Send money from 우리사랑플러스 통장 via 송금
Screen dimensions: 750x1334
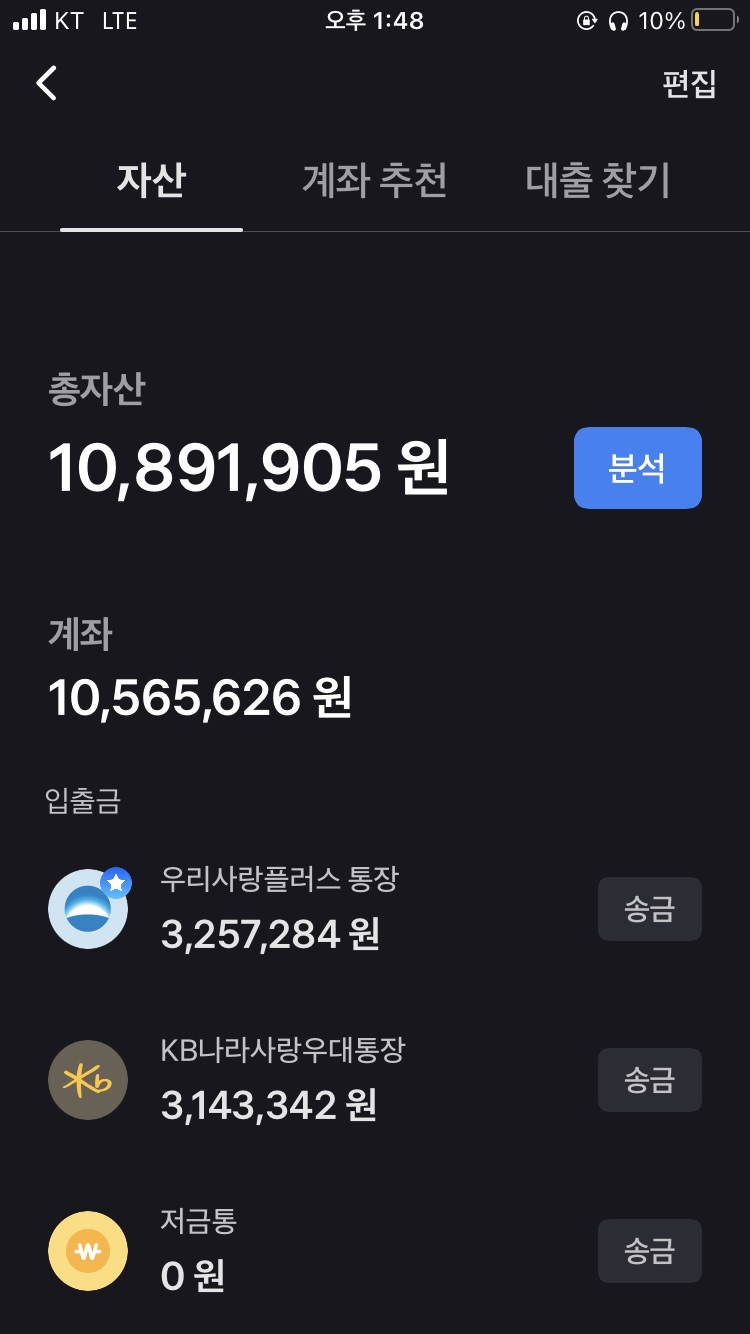coord(650,909)
